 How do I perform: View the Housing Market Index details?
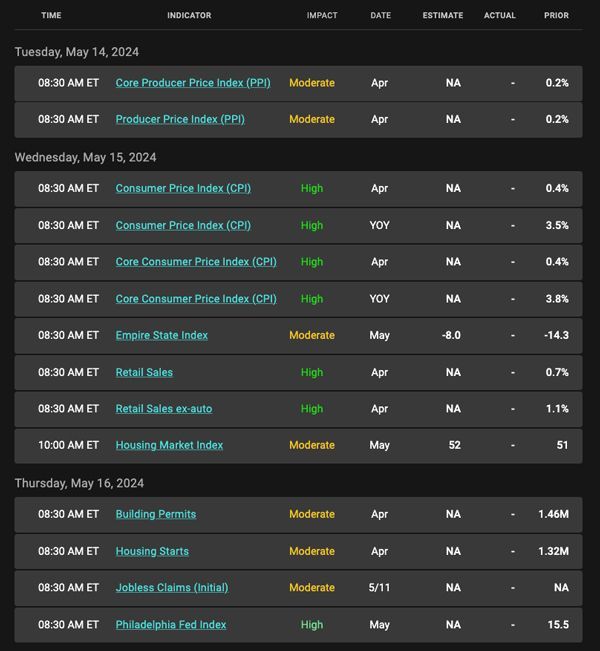pyautogui.click(x=169, y=445)
